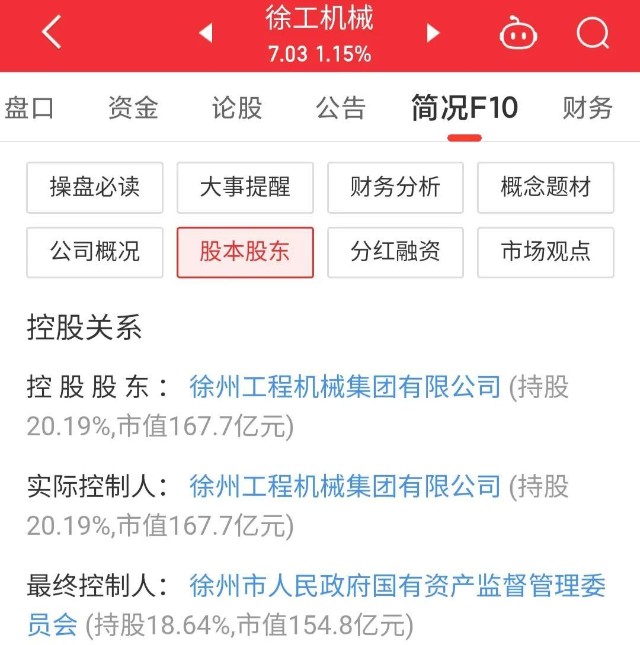Open the 财务分析 section
The height and width of the screenshot is (645, 640).
[x=395, y=187]
